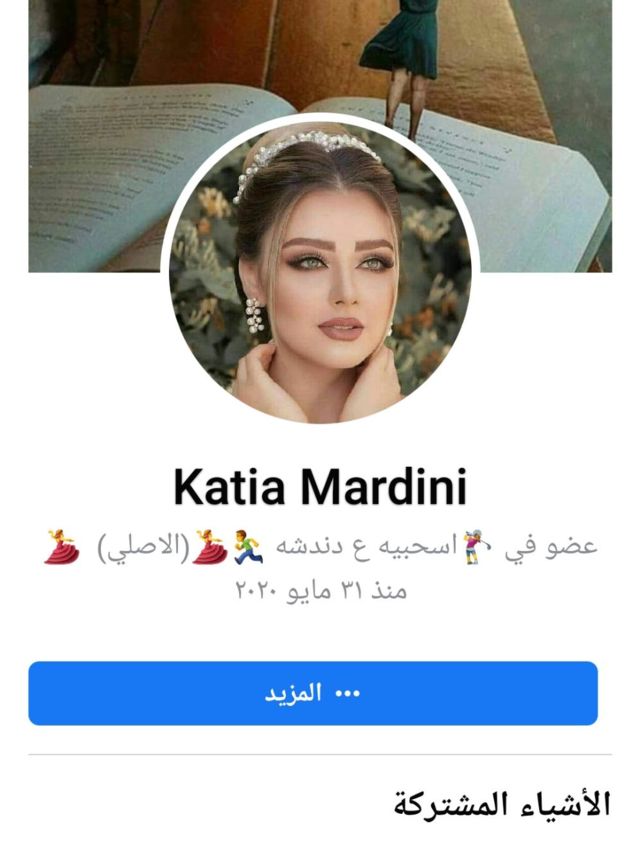Tap the blue المزيد (More) button
Image resolution: width=640 pixels, height=855 pixels.
(x=313, y=693)
